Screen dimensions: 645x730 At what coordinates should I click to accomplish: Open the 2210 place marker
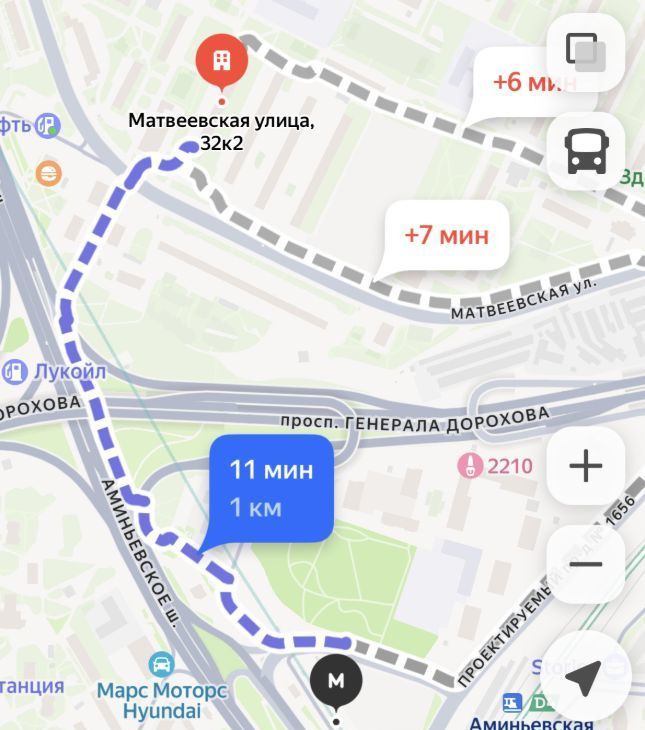[x=468, y=465]
